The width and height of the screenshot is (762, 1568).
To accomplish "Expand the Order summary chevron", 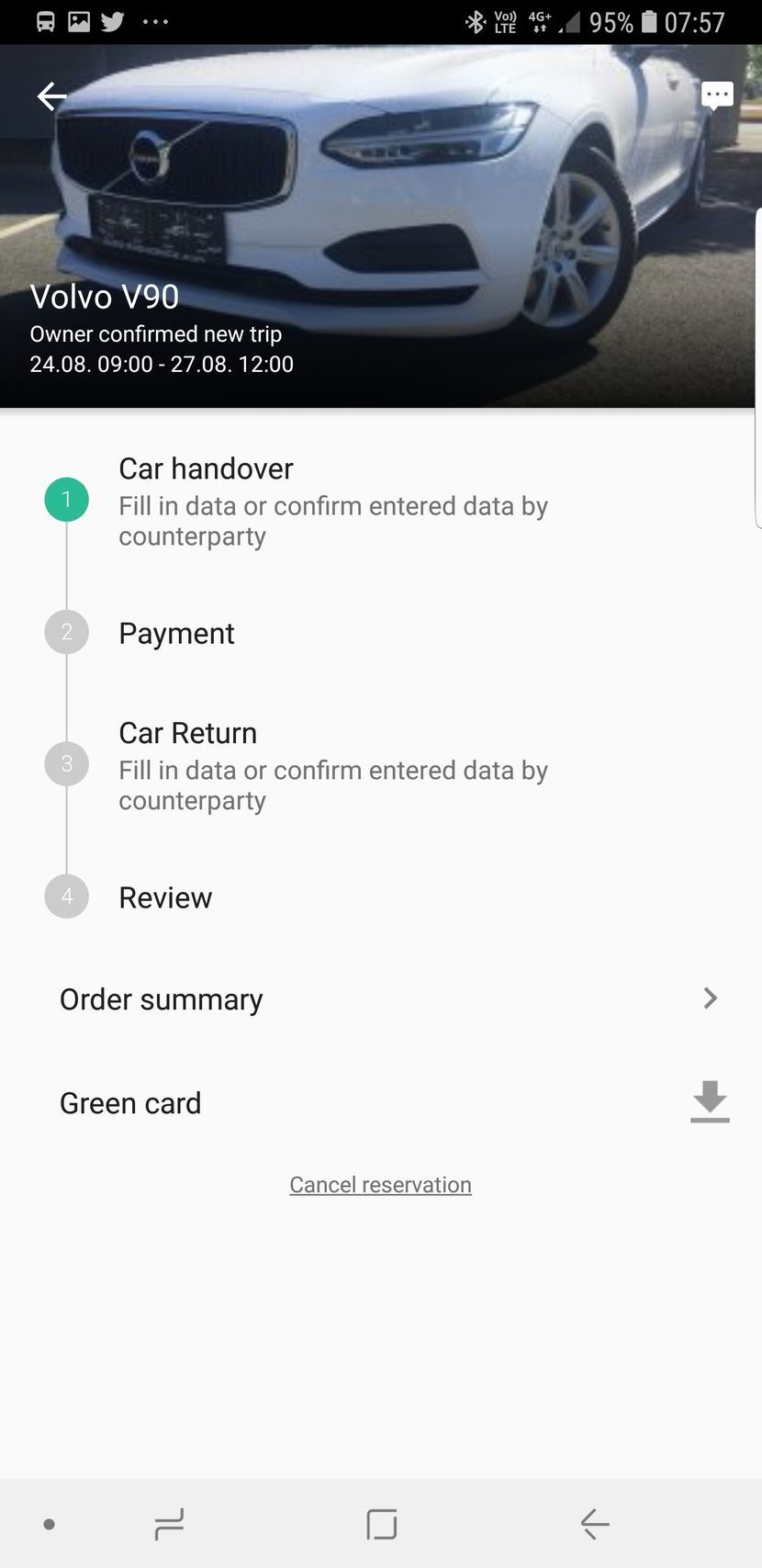I will click(x=709, y=998).
